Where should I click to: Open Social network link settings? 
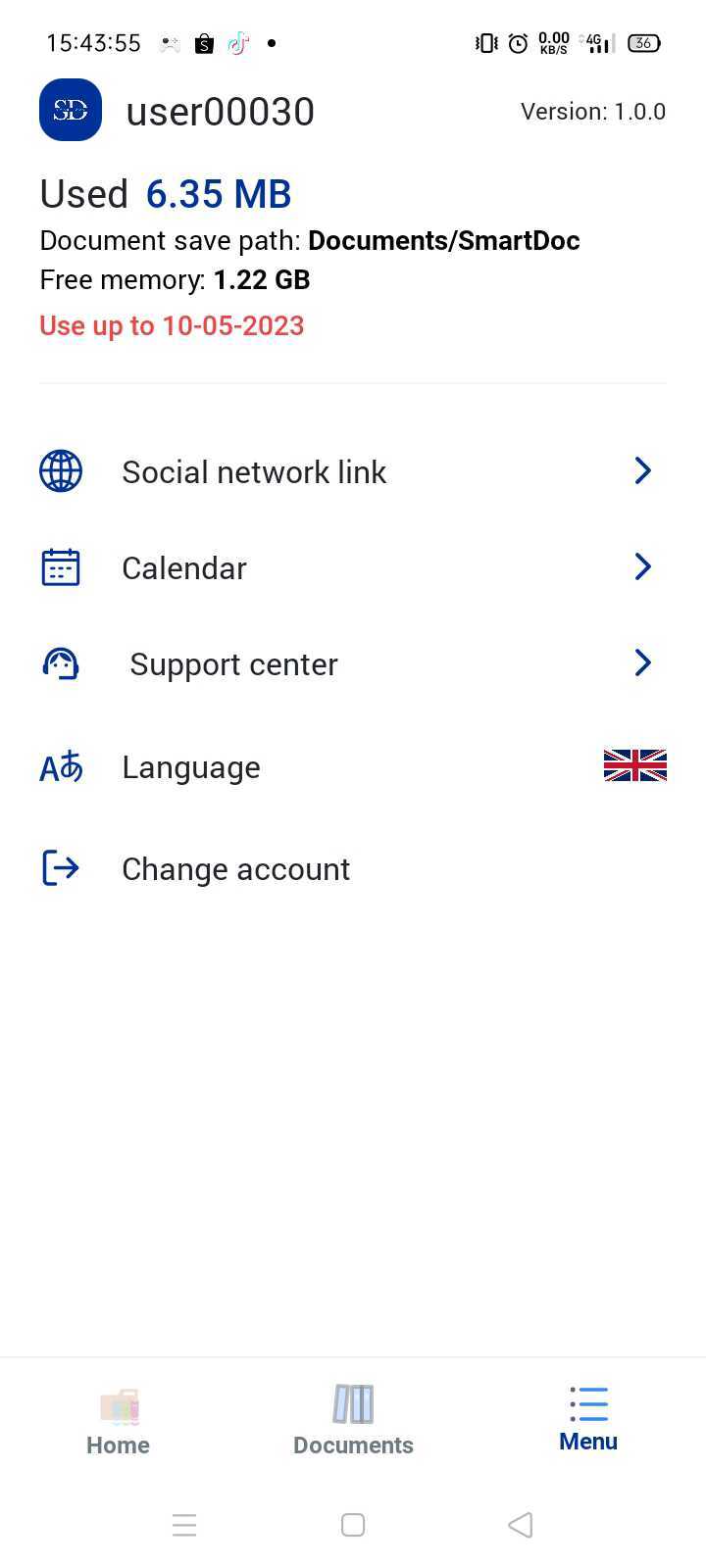point(353,471)
